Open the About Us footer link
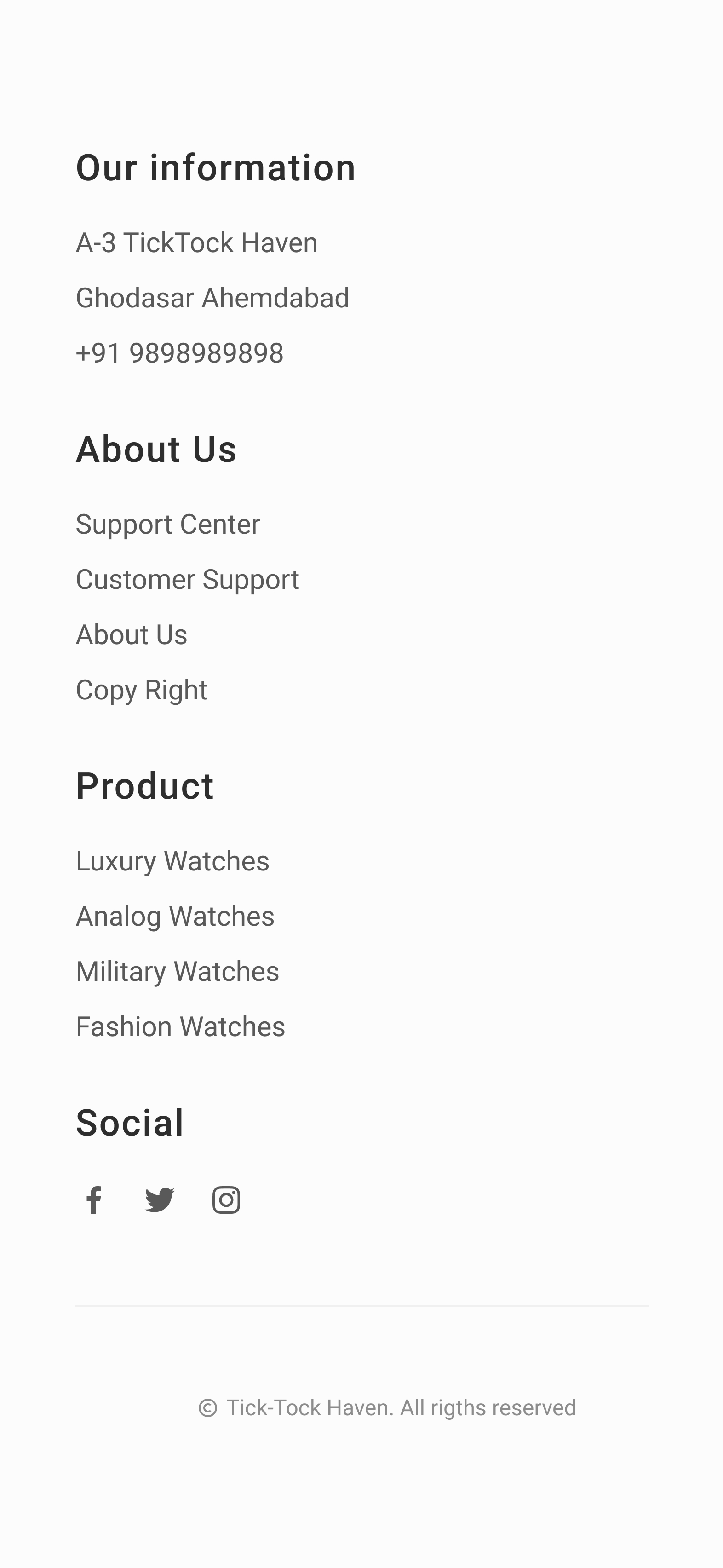The width and height of the screenshot is (723, 1568). point(132,635)
